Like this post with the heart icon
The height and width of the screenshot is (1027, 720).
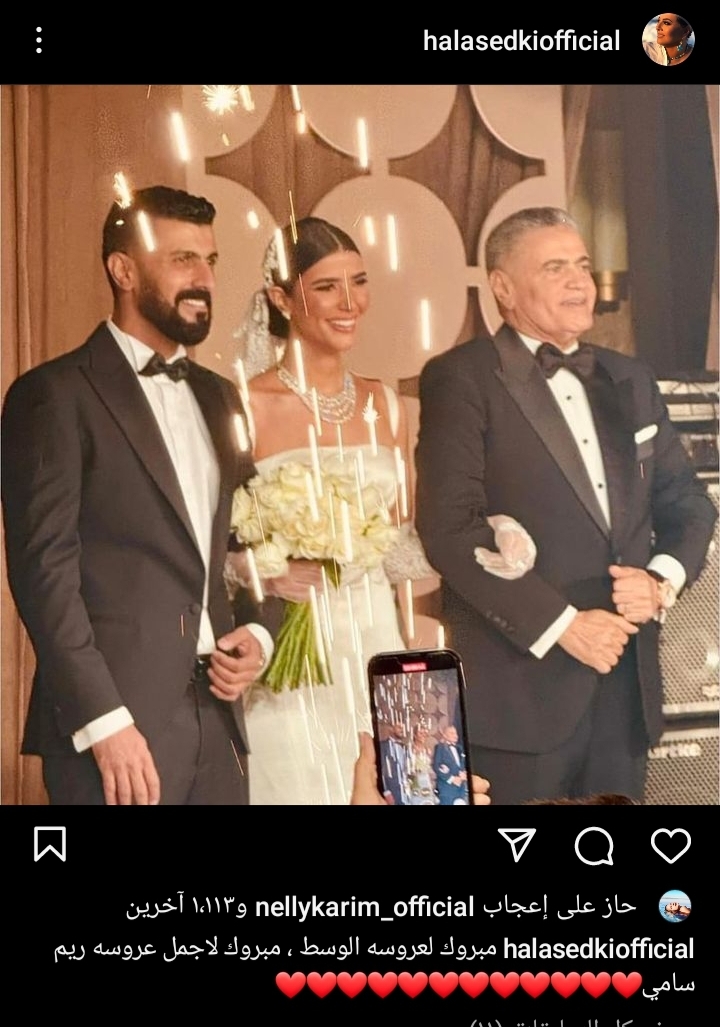pos(671,845)
